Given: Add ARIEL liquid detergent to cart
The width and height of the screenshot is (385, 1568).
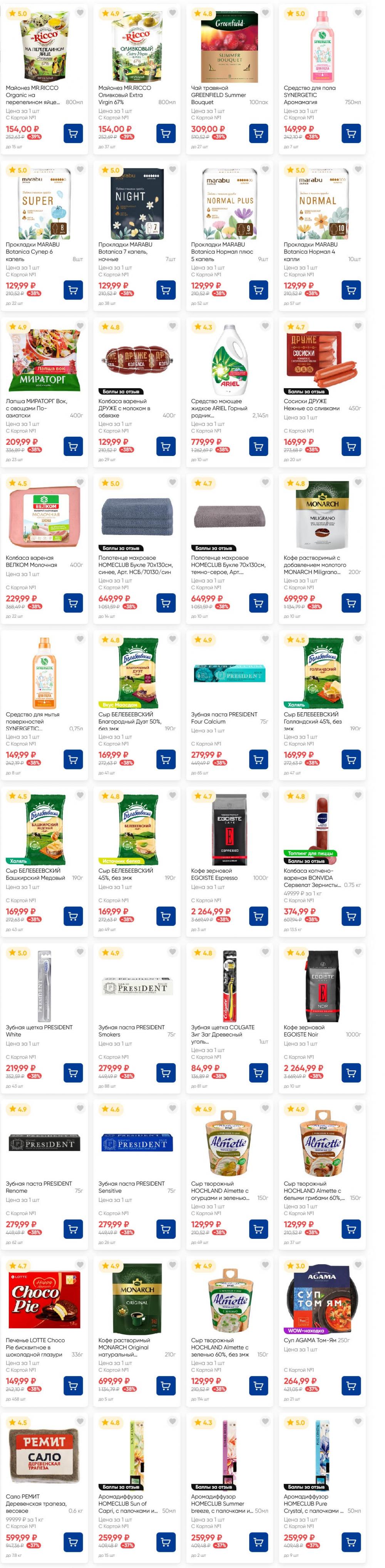Looking at the screenshot, I should 258,446.
